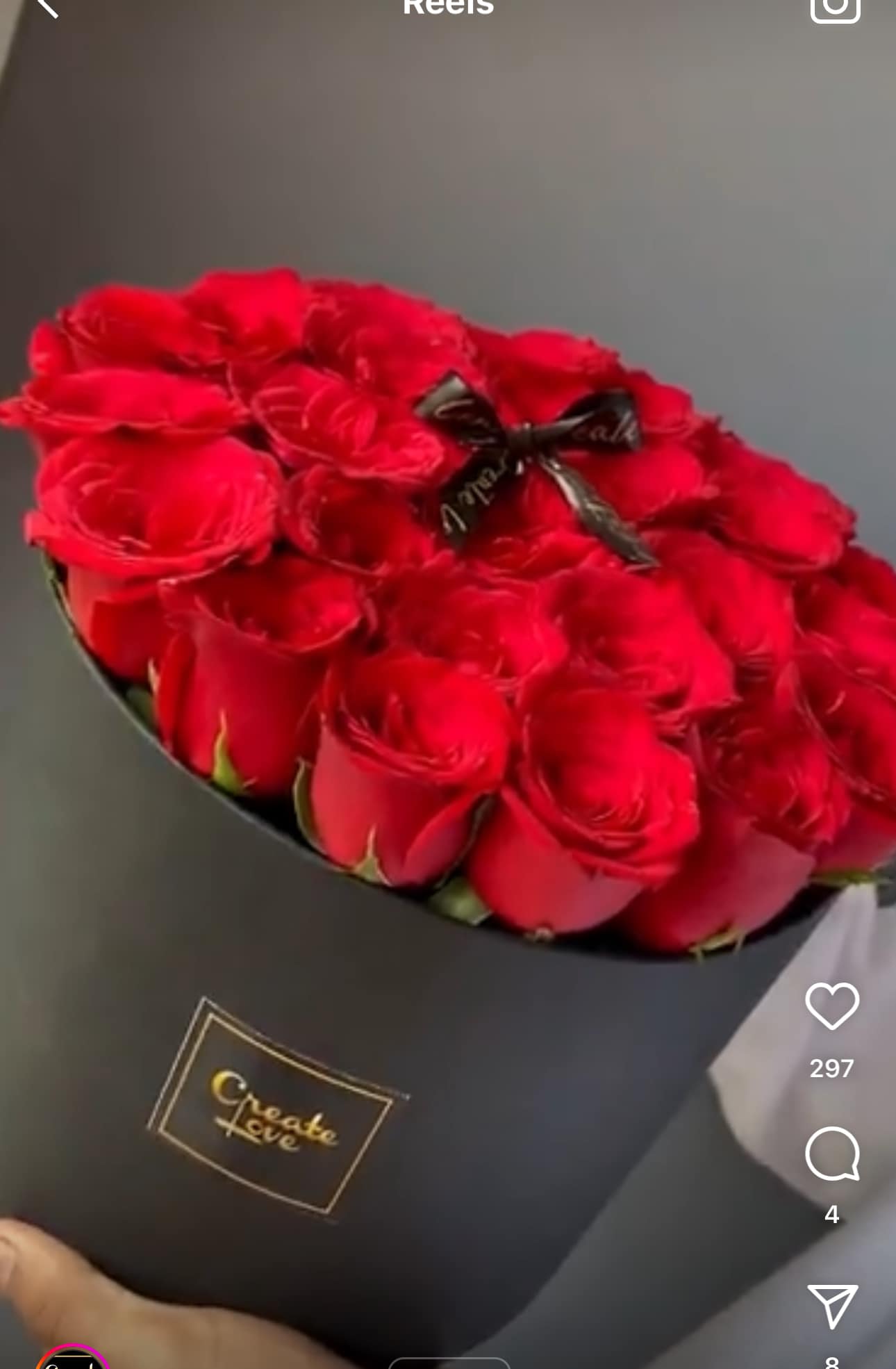This screenshot has height=1369, width=896.
Task: Open the comments on this reel
Action: (832, 1154)
